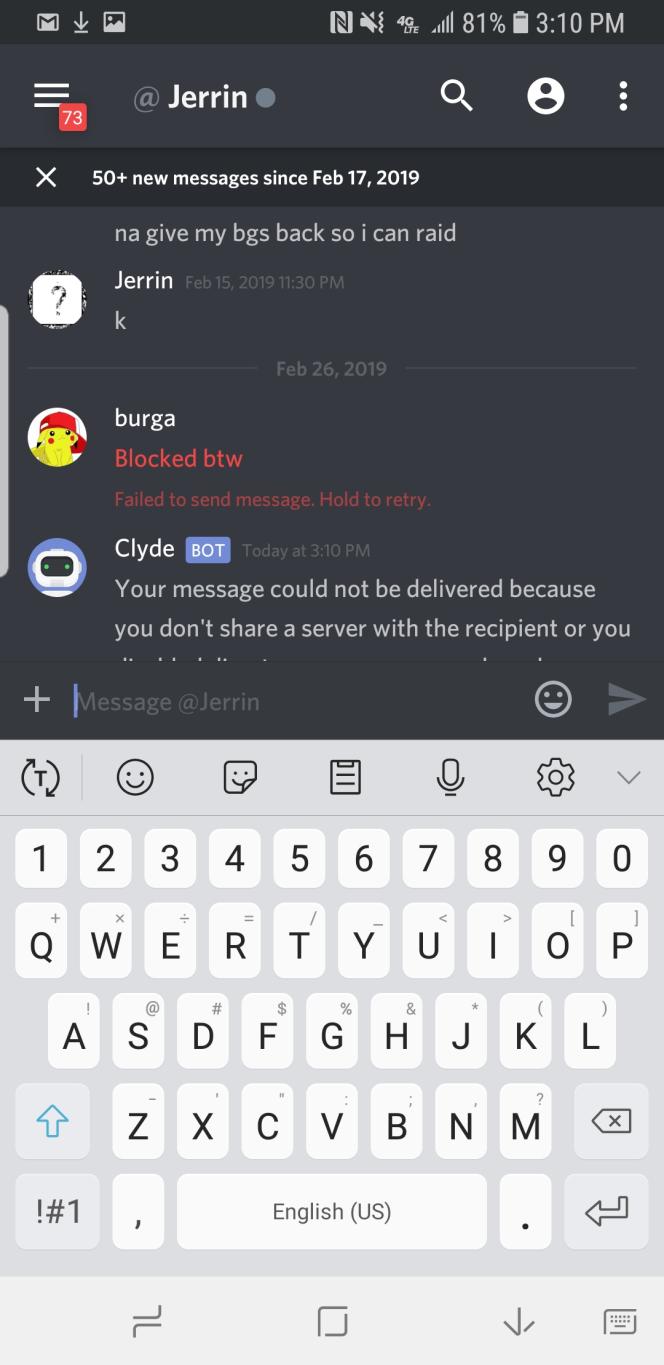The image size is (664, 1365).
Task: Jump to new messages since Feb 17
Action: [x=255, y=178]
